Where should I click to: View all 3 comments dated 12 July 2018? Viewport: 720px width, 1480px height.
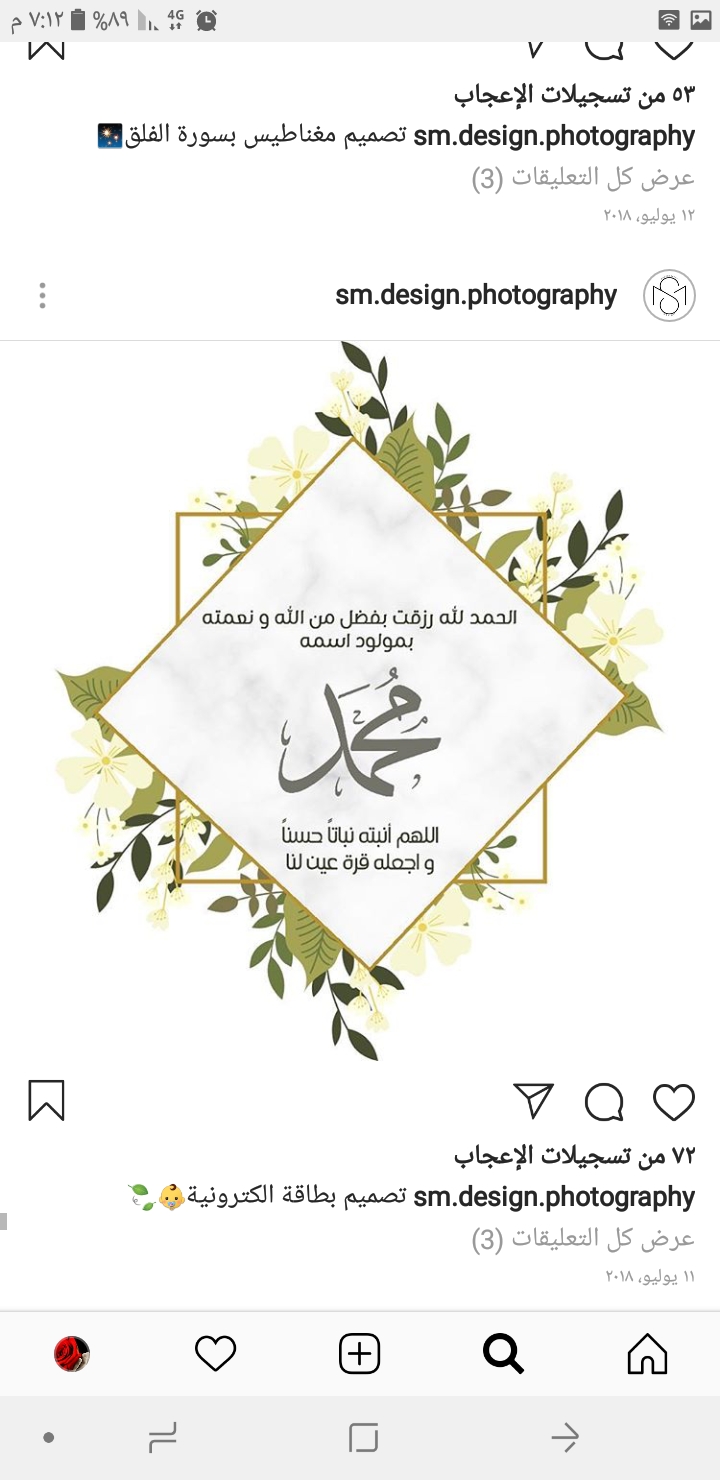click(583, 178)
